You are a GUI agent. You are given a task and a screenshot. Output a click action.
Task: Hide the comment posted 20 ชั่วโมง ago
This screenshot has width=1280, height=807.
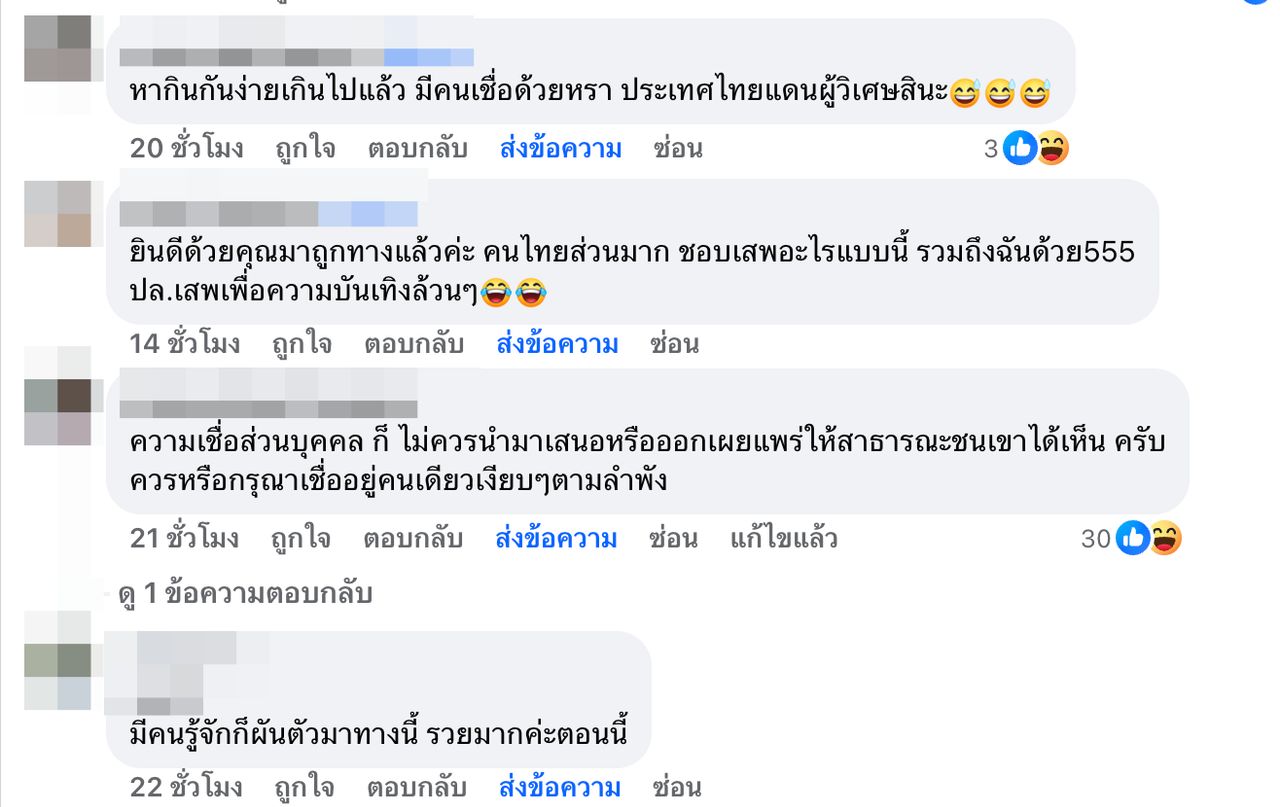click(678, 149)
